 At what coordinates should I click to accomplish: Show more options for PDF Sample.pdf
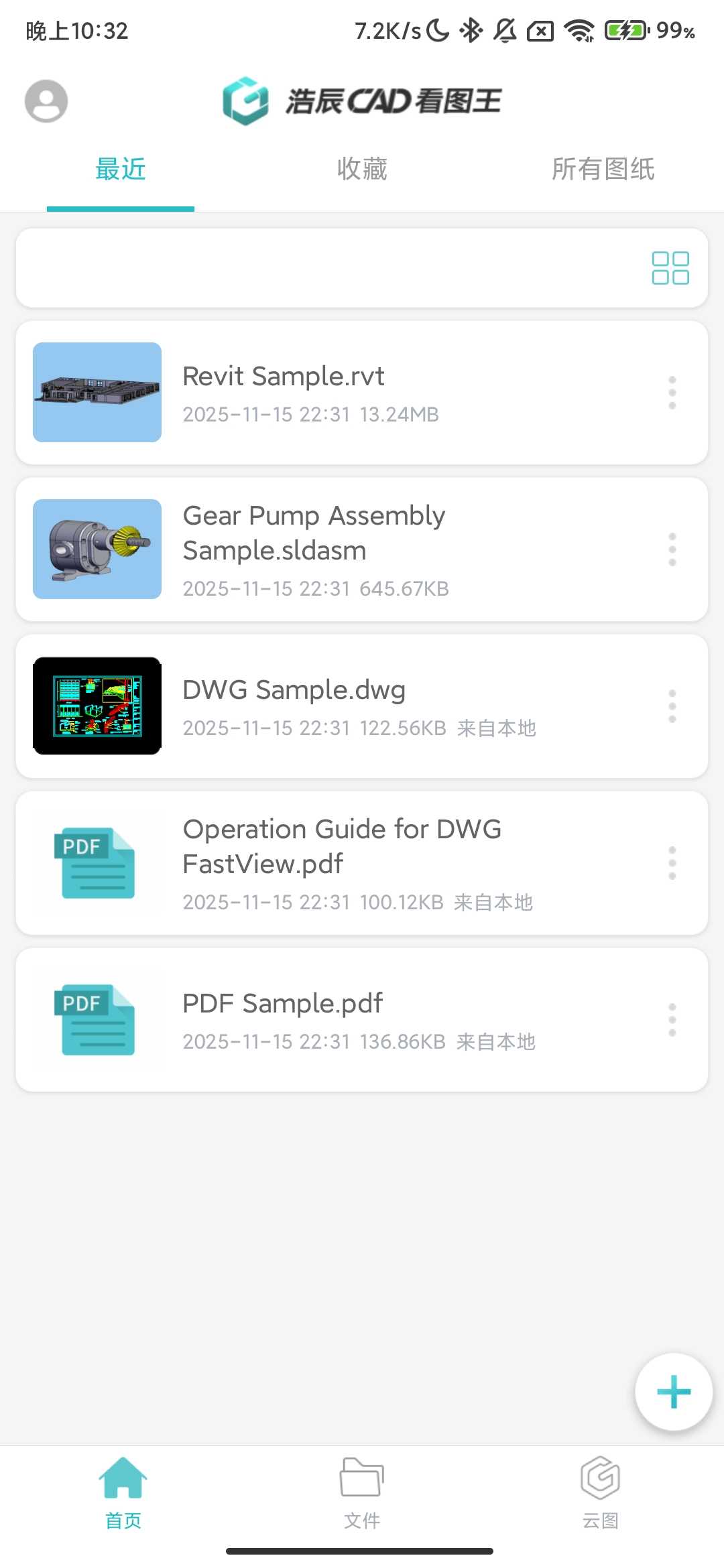click(x=672, y=1020)
